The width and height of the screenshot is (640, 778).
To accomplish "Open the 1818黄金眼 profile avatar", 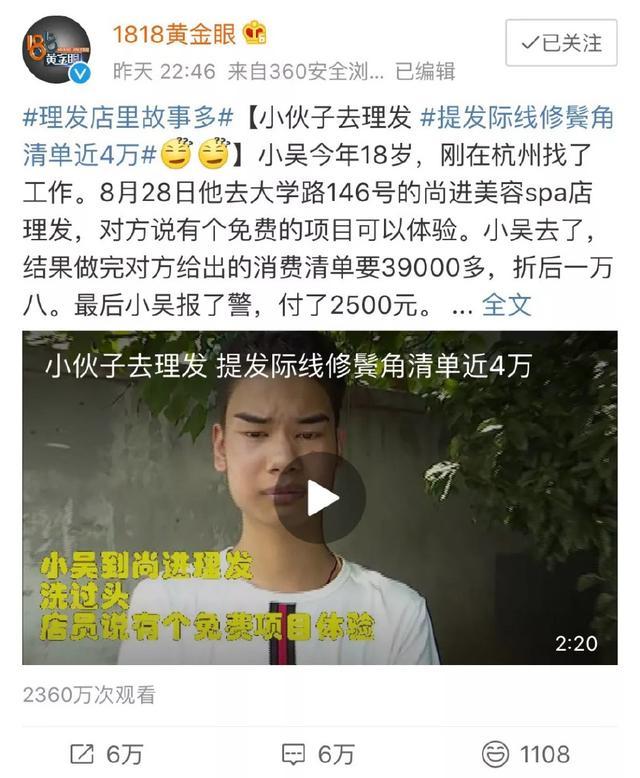I will 56,49.
